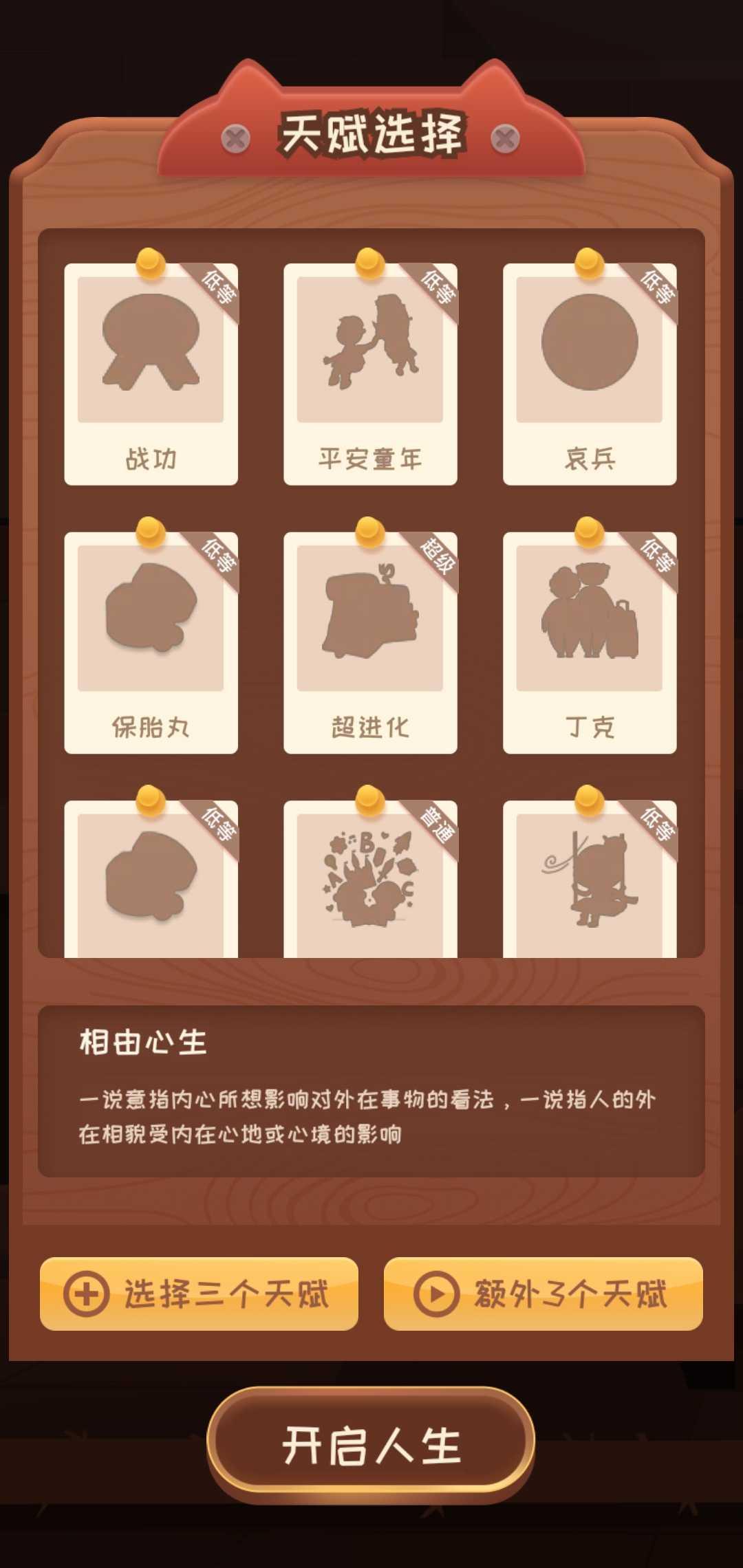Pick the 平安童年 talent card
Screen dimensions: 743x1568
[x=370, y=375]
